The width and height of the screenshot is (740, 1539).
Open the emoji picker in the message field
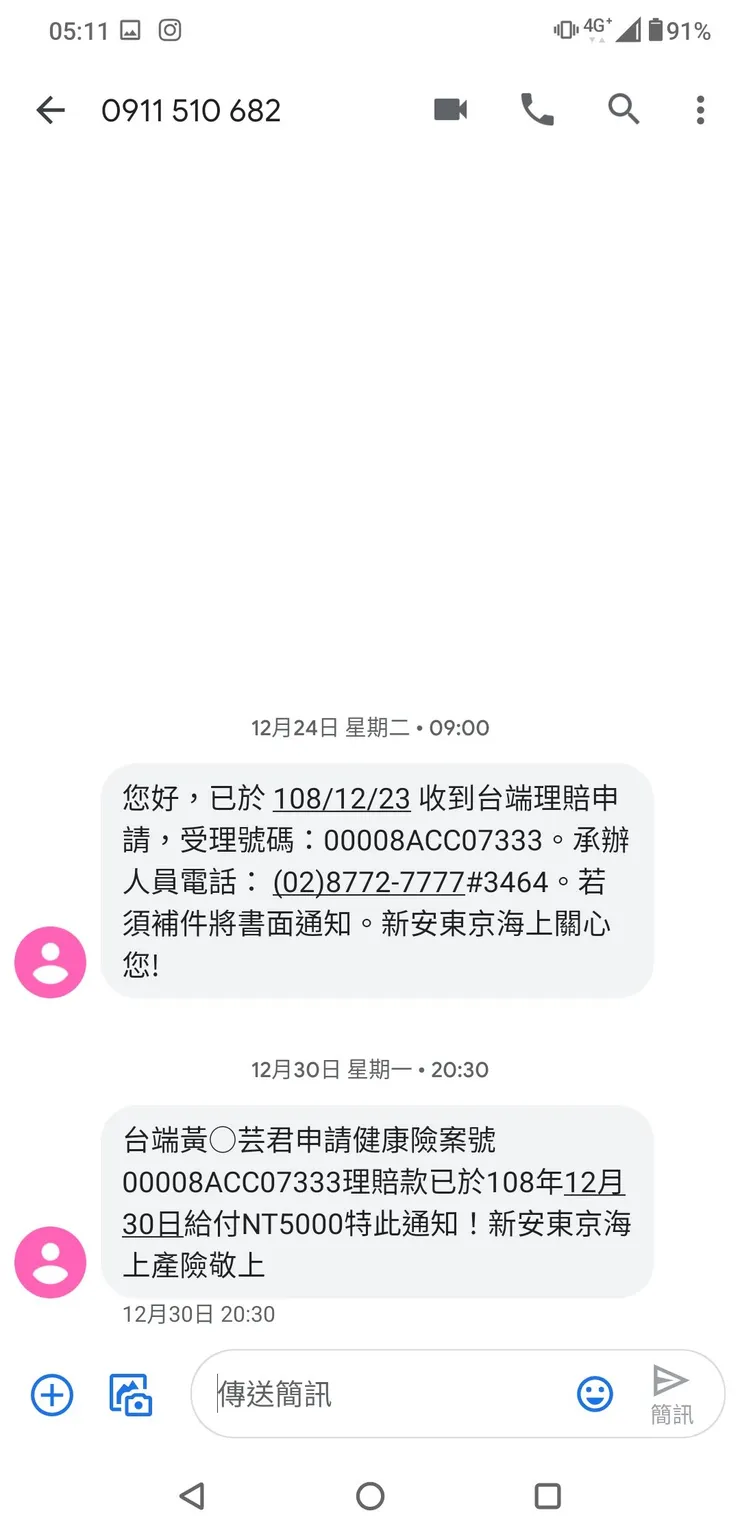point(595,1394)
